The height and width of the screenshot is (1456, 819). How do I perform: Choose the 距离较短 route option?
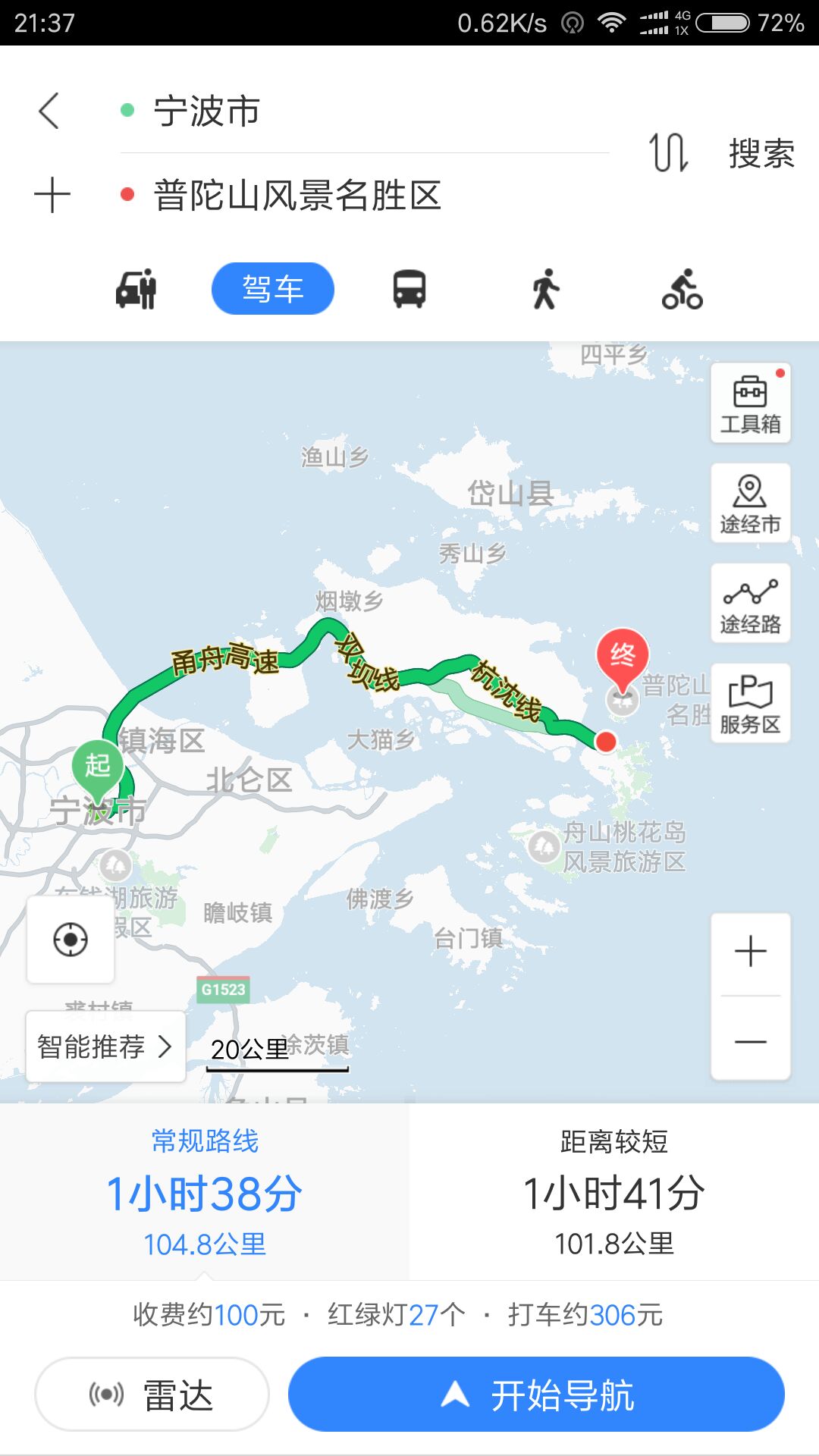613,1192
